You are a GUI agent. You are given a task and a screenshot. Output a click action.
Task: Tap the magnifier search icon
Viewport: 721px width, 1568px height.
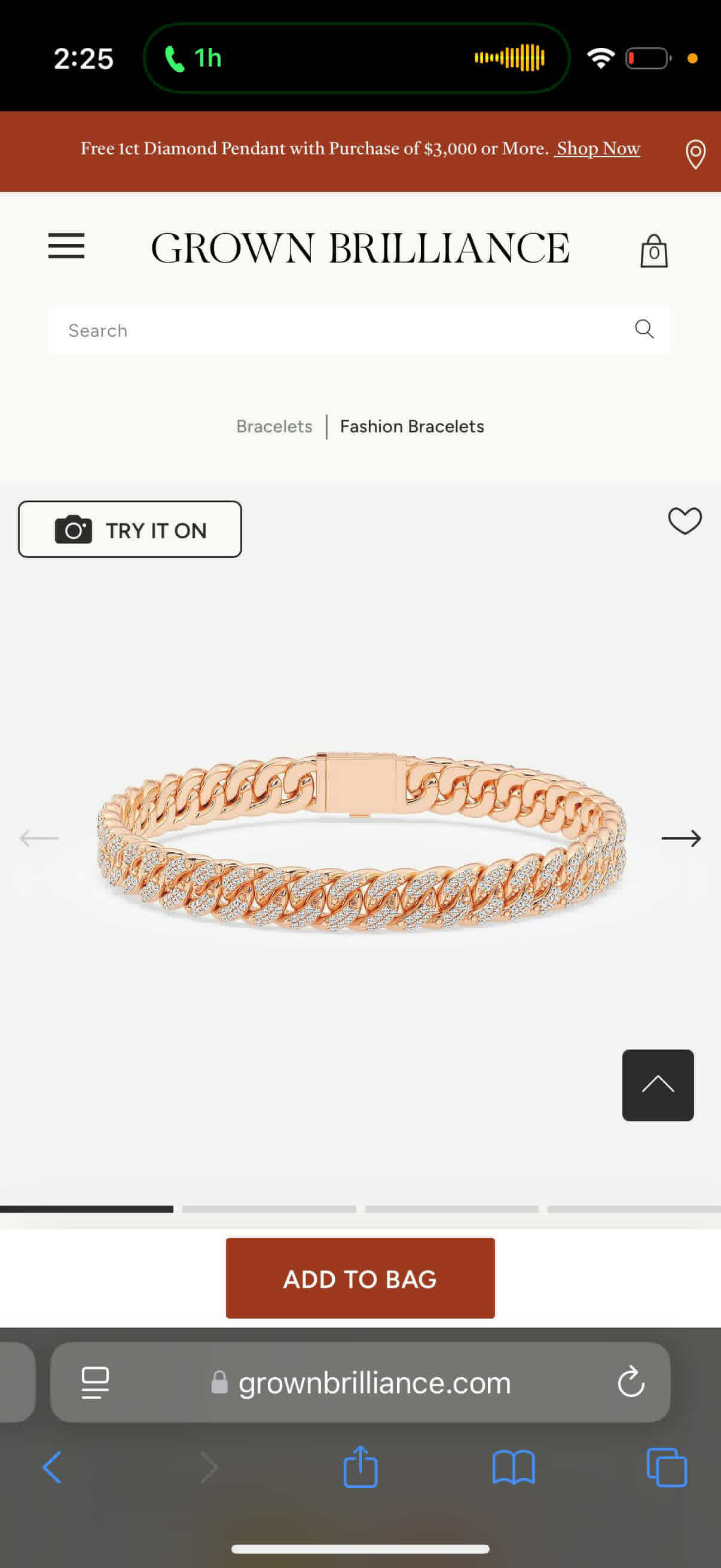644,330
